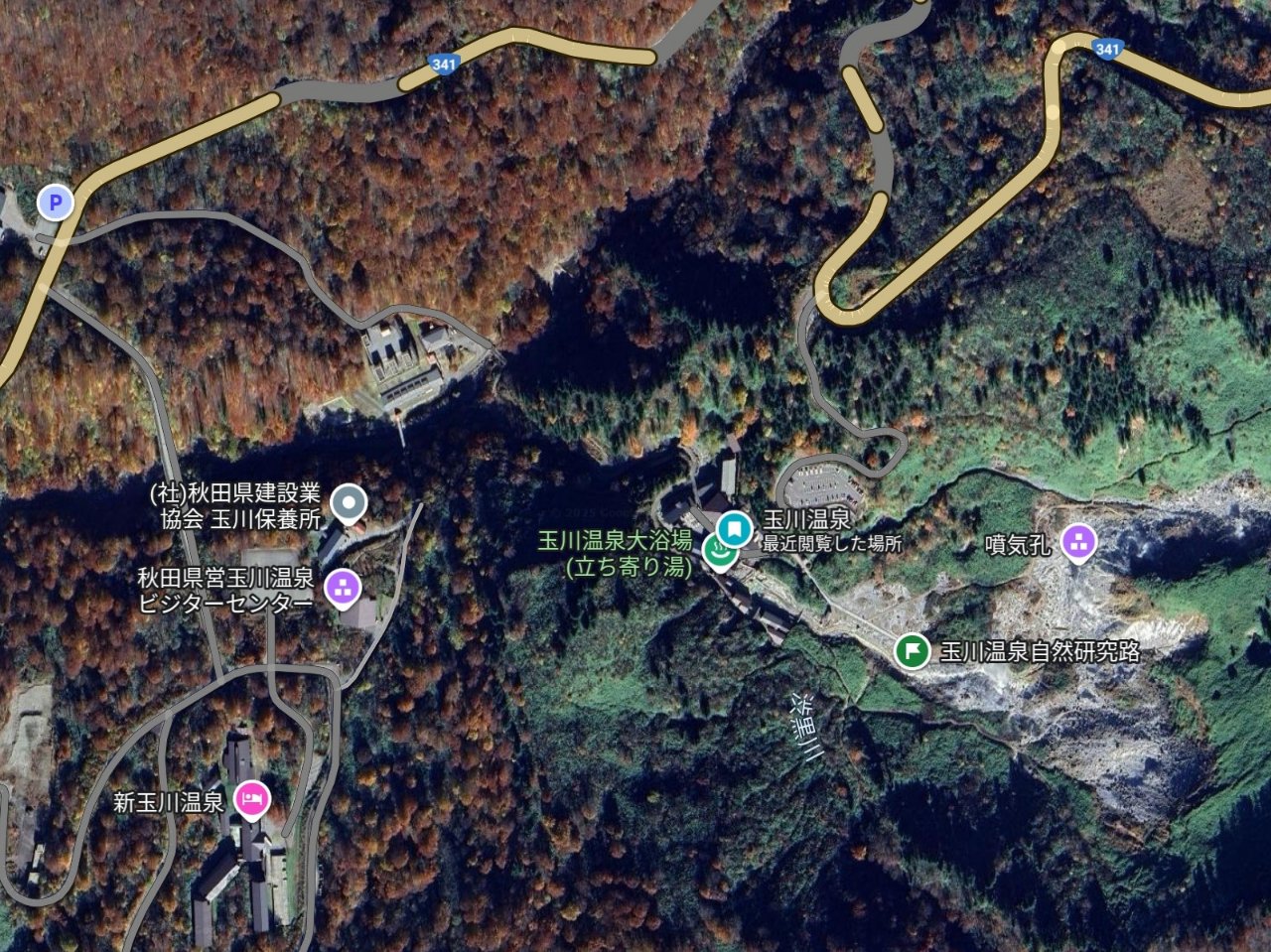
Task: Tap the saved 玉川温泉 bookmark pin
Action: [733, 527]
